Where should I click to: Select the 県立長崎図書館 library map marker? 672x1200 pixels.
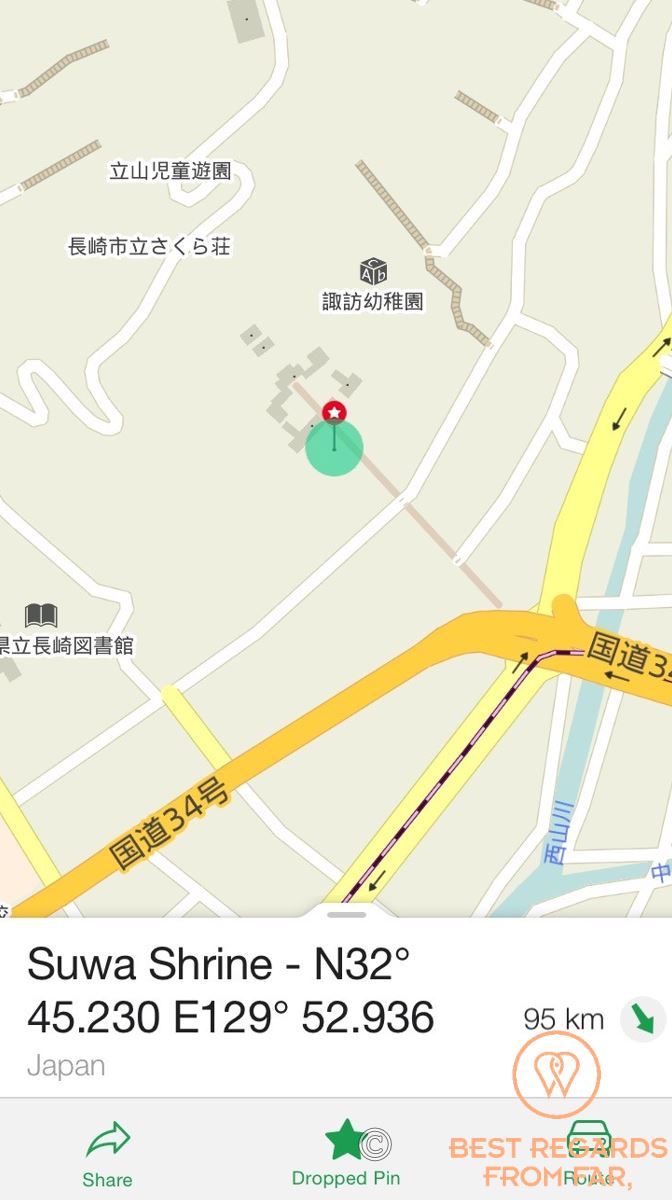pos(40,615)
